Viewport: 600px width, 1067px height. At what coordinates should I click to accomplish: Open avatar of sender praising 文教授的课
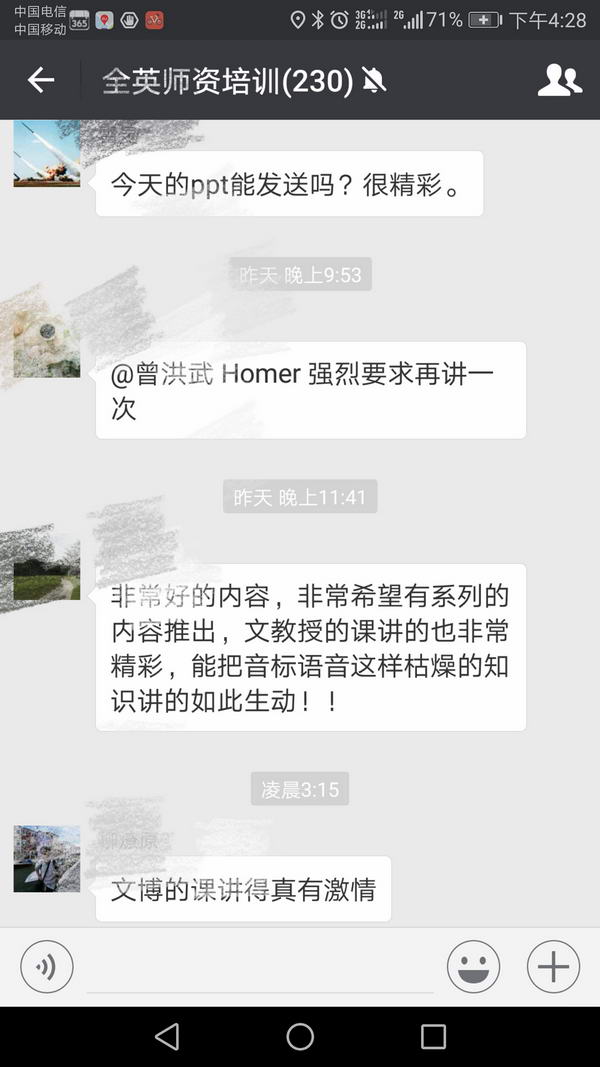[47, 567]
